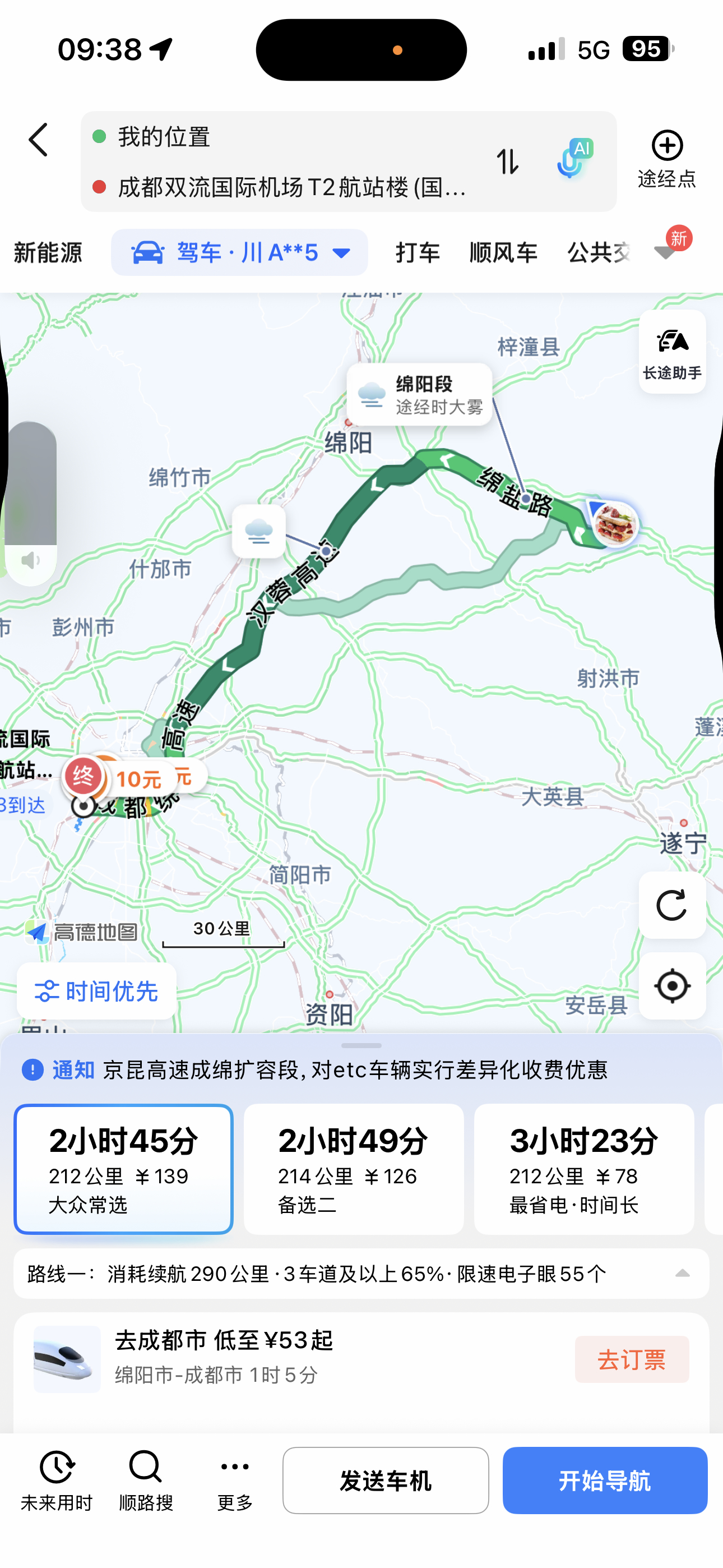The image size is (723, 1568).
Task: Tap the refresh route icon
Action: click(x=672, y=906)
